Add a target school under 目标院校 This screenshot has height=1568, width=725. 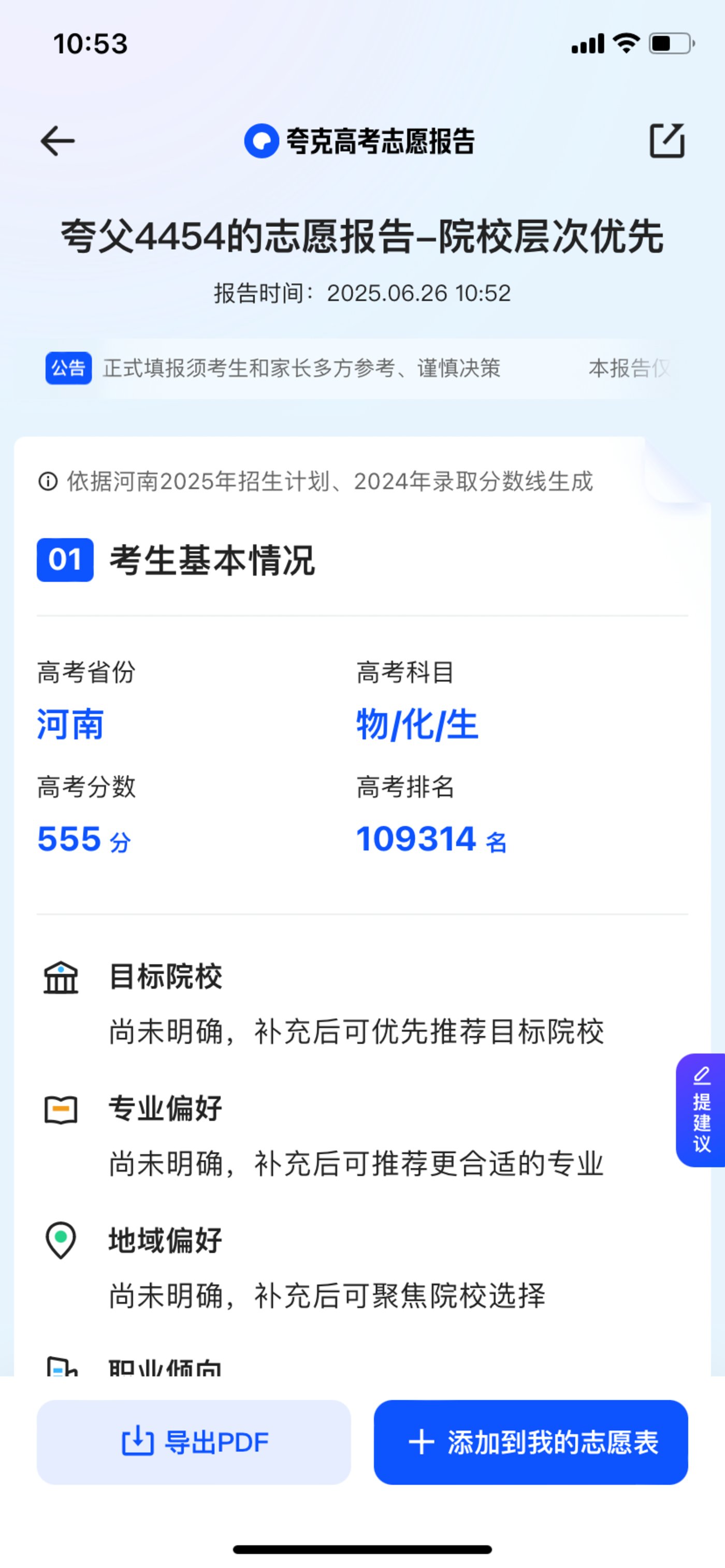(356, 1031)
